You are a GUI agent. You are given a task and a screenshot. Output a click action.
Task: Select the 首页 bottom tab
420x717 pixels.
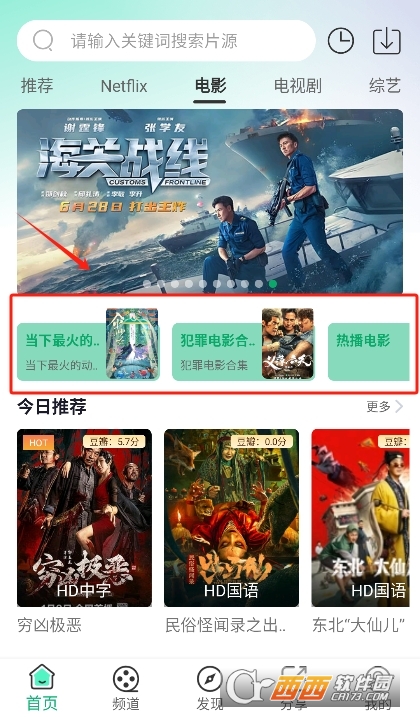coord(42,688)
